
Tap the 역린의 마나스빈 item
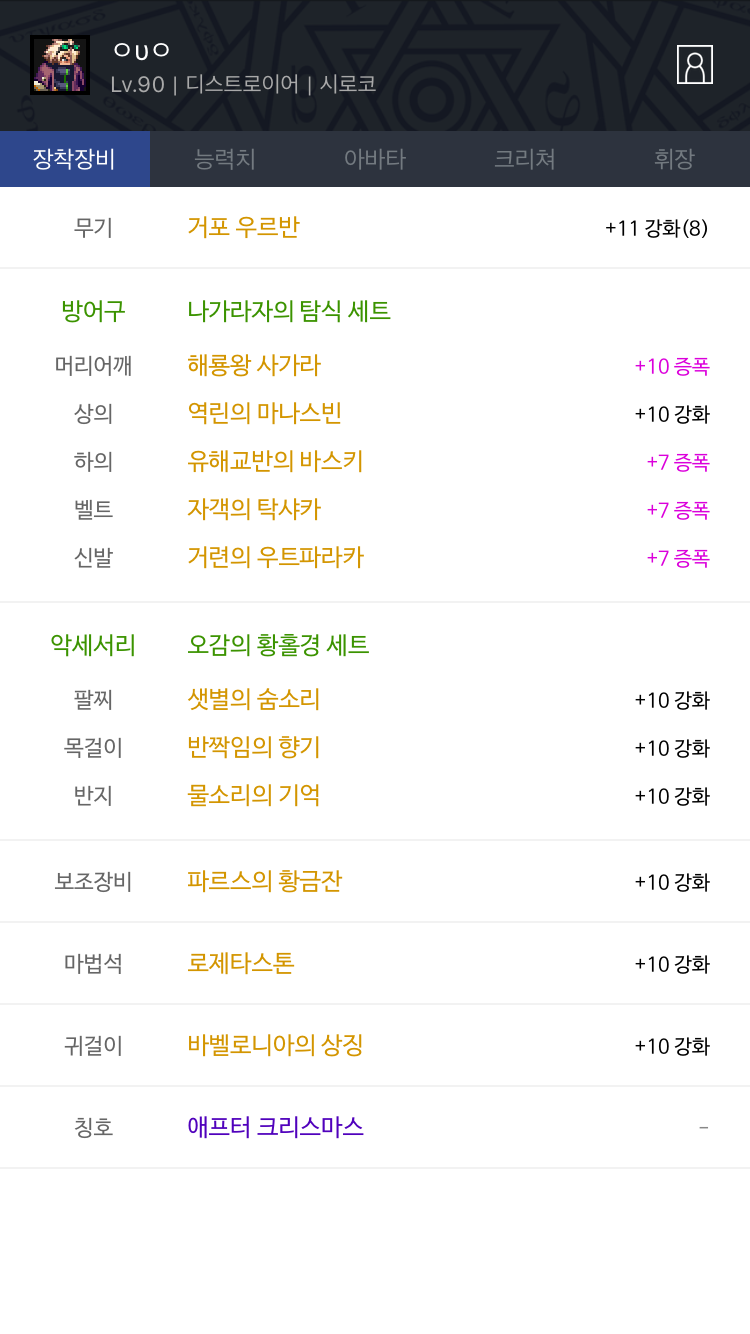coord(265,413)
